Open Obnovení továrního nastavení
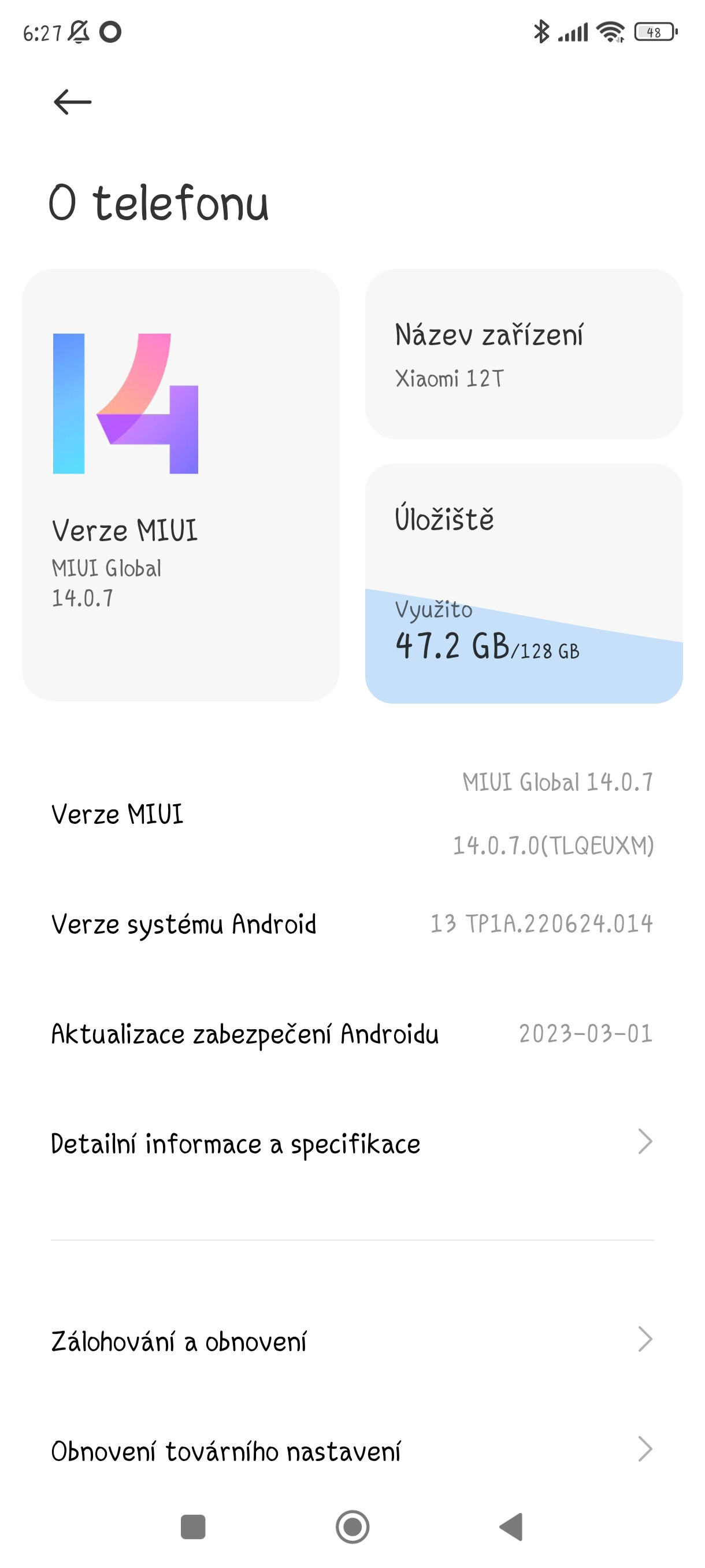This screenshot has width=705, height=1568. [x=352, y=1451]
